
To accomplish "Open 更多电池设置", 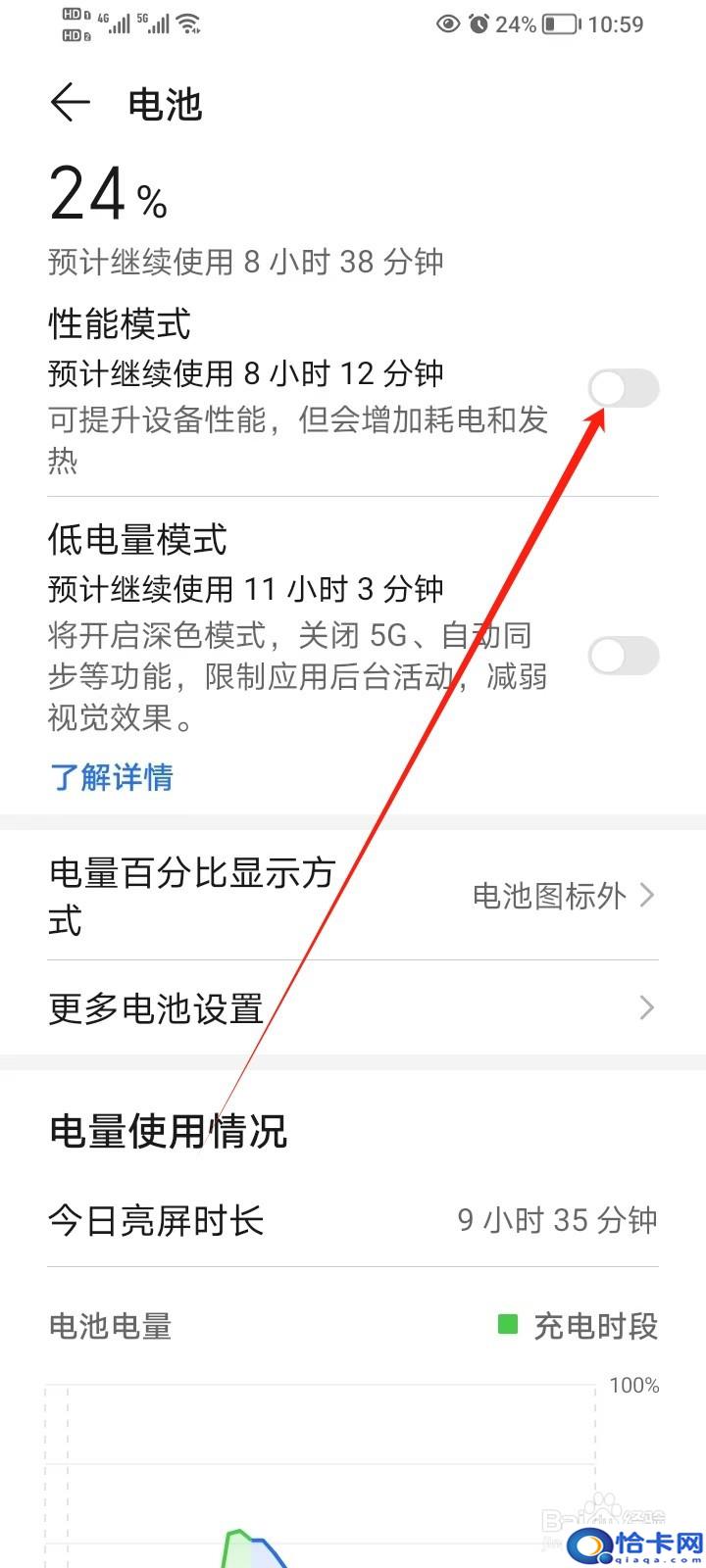I will point(353,1008).
